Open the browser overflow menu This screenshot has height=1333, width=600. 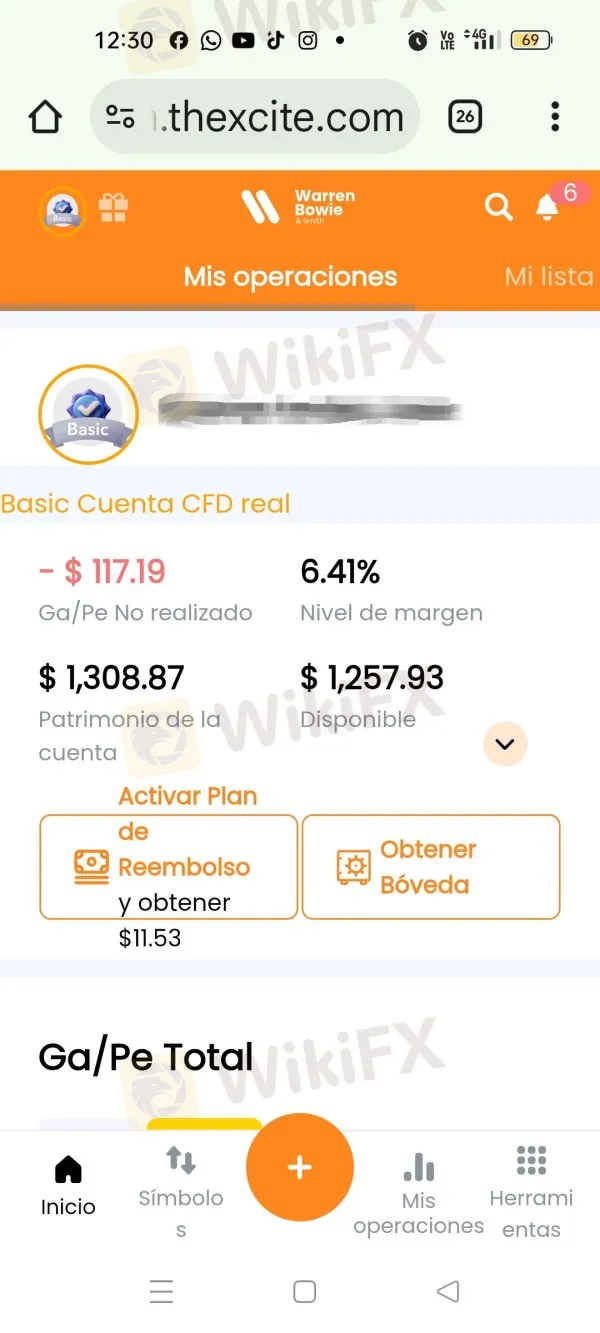[x=555, y=117]
